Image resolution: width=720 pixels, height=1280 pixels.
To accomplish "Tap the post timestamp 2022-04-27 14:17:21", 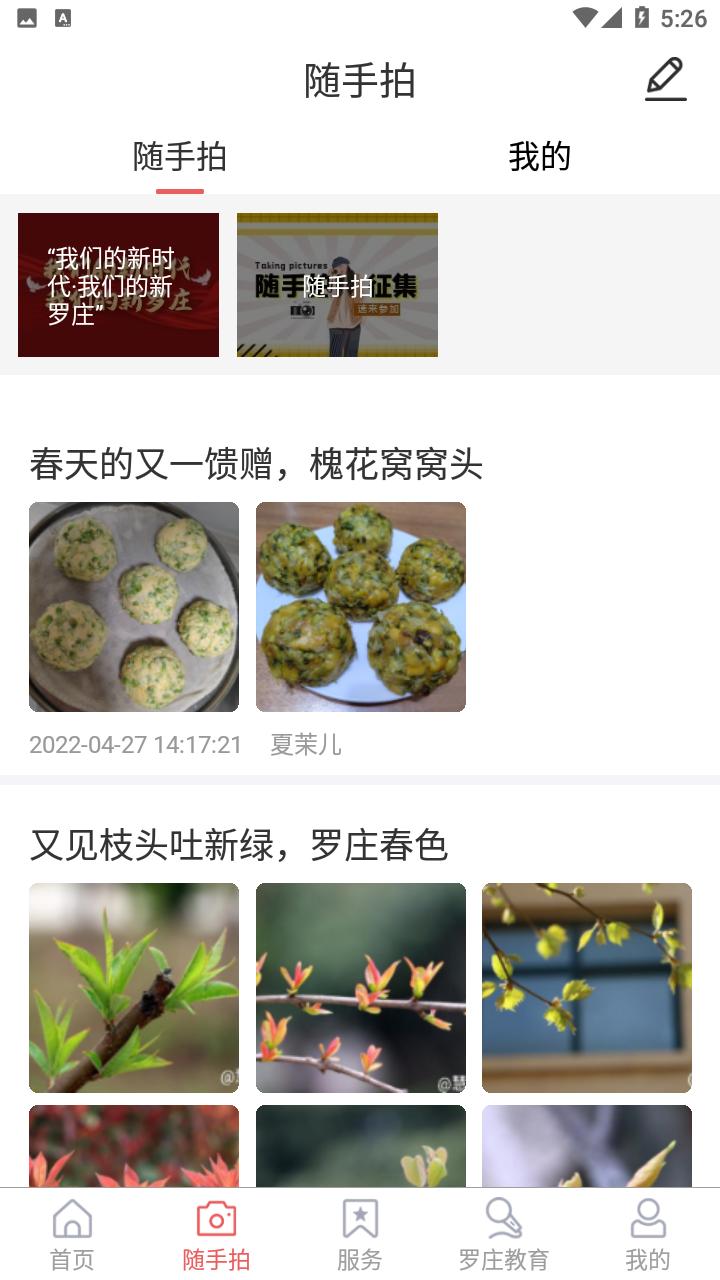I will tap(135, 744).
